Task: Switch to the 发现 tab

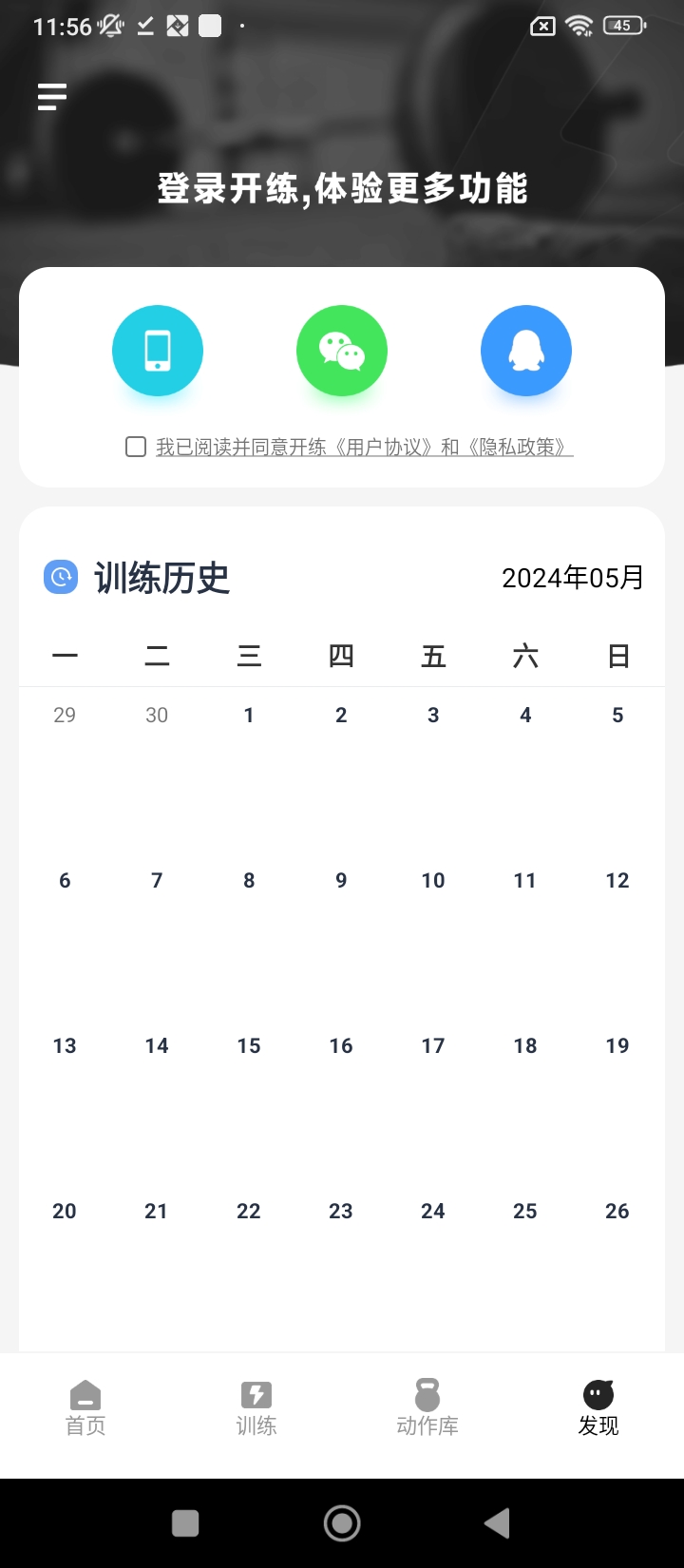Action: click(x=598, y=1408)
